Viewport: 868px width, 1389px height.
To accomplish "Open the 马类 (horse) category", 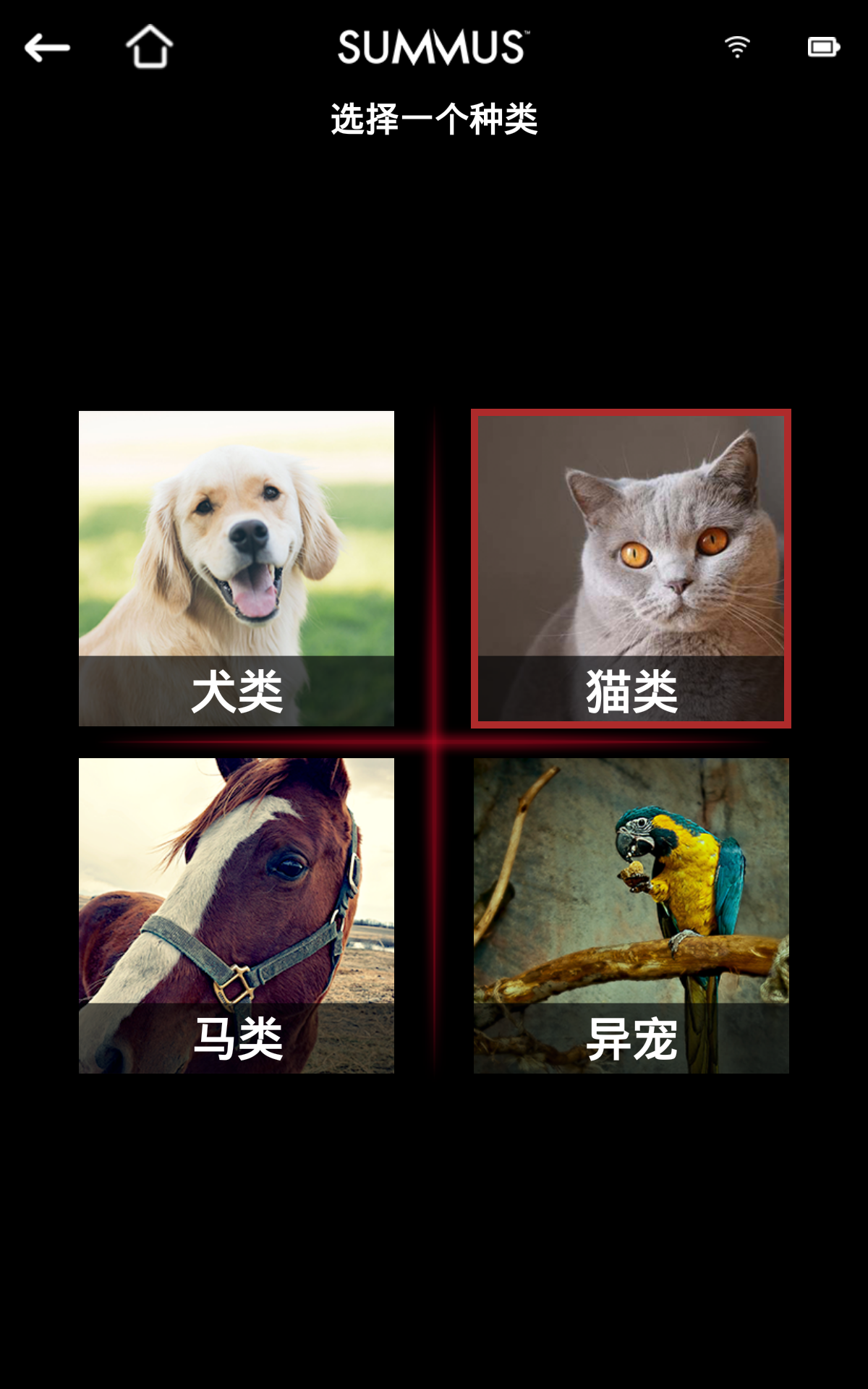I will (x=237, y=915).
